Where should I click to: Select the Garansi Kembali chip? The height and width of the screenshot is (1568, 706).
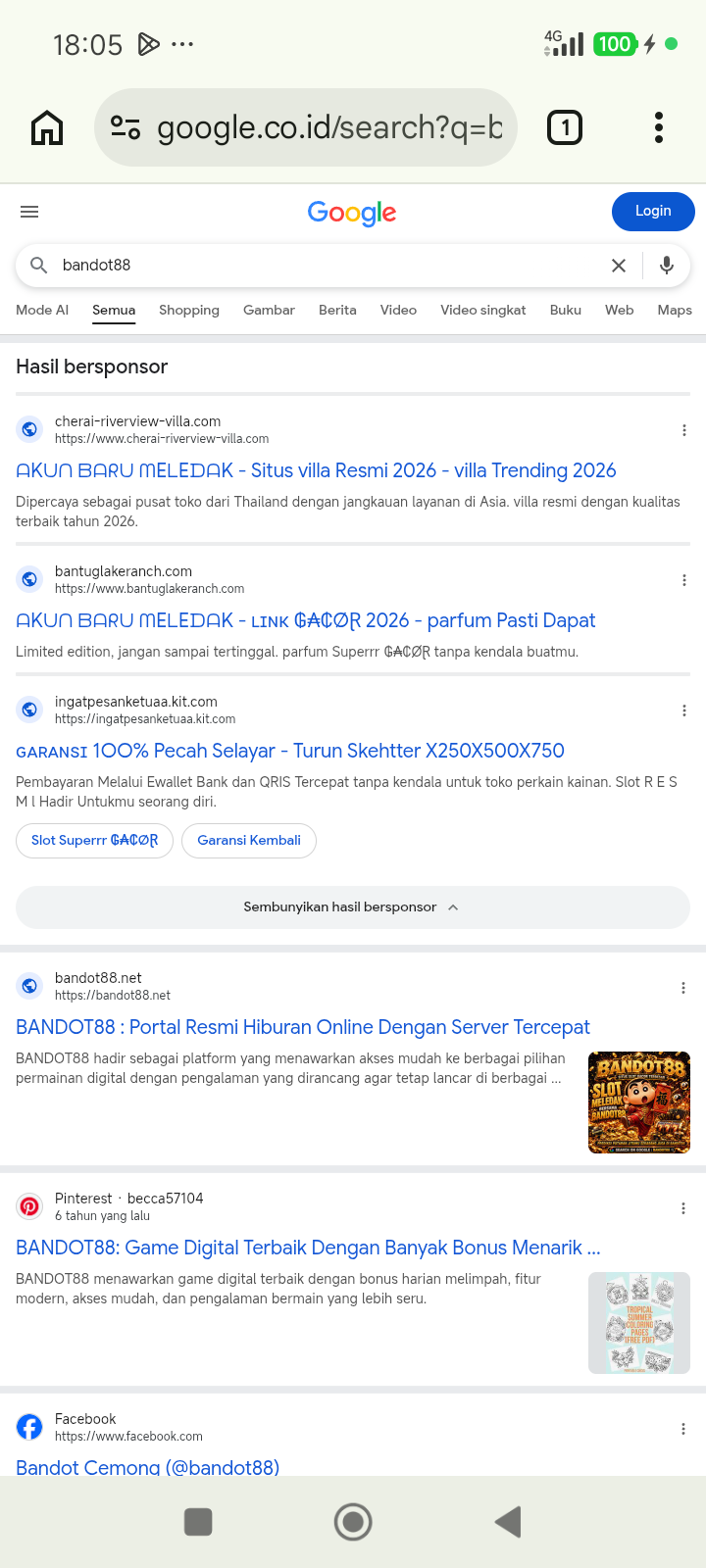pyautogui.click(x=249, y=841)
